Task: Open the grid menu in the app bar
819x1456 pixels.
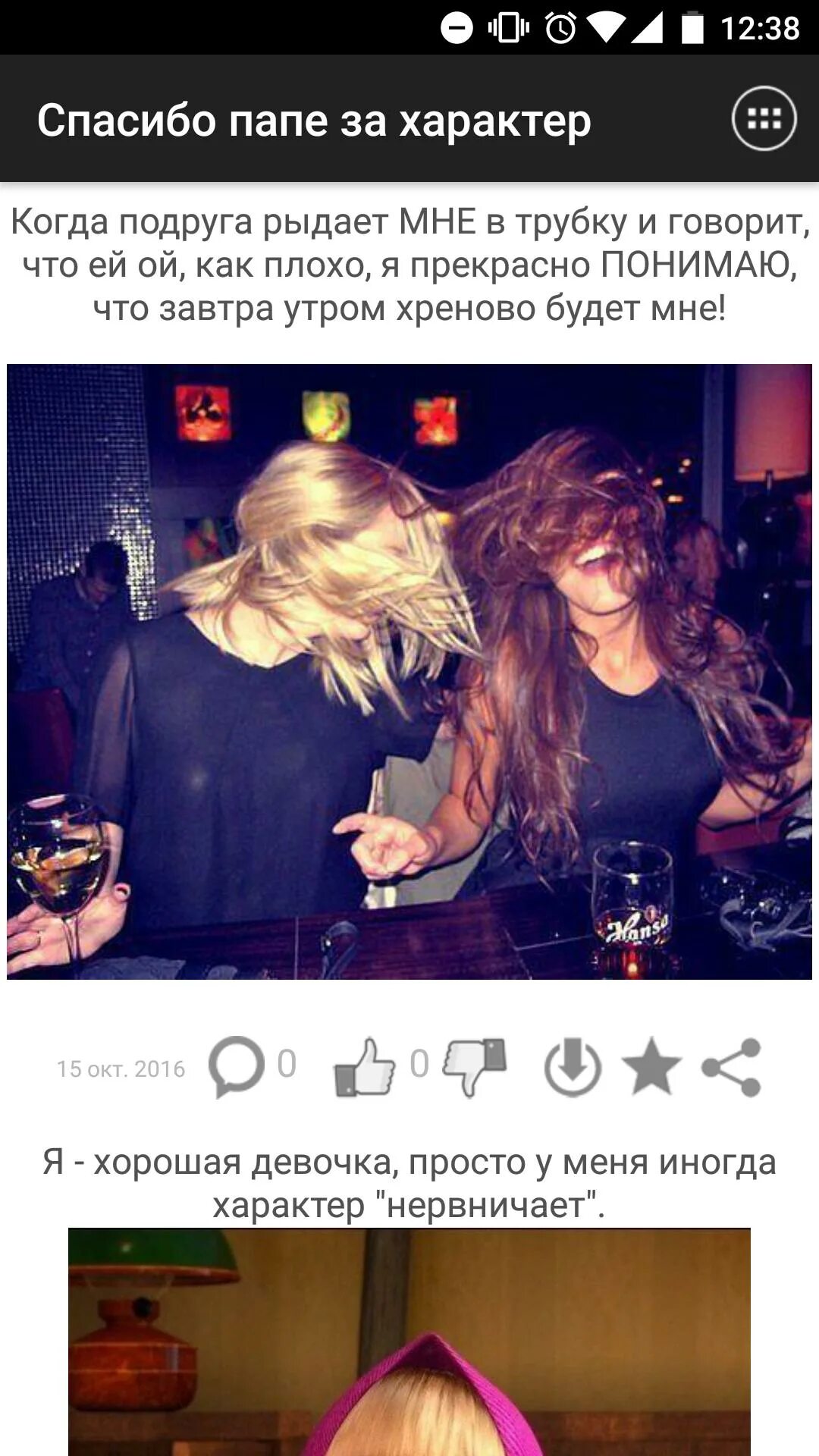Action: (x=764, y=119)
